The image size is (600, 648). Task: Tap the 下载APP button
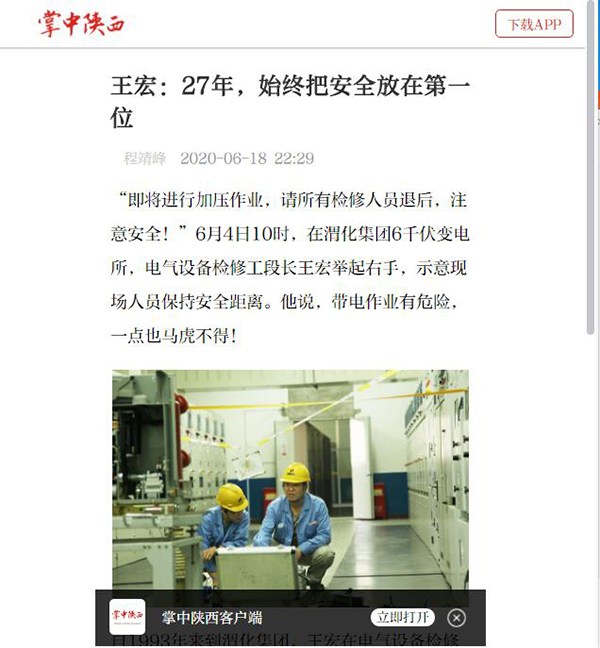tap(534, 24)
